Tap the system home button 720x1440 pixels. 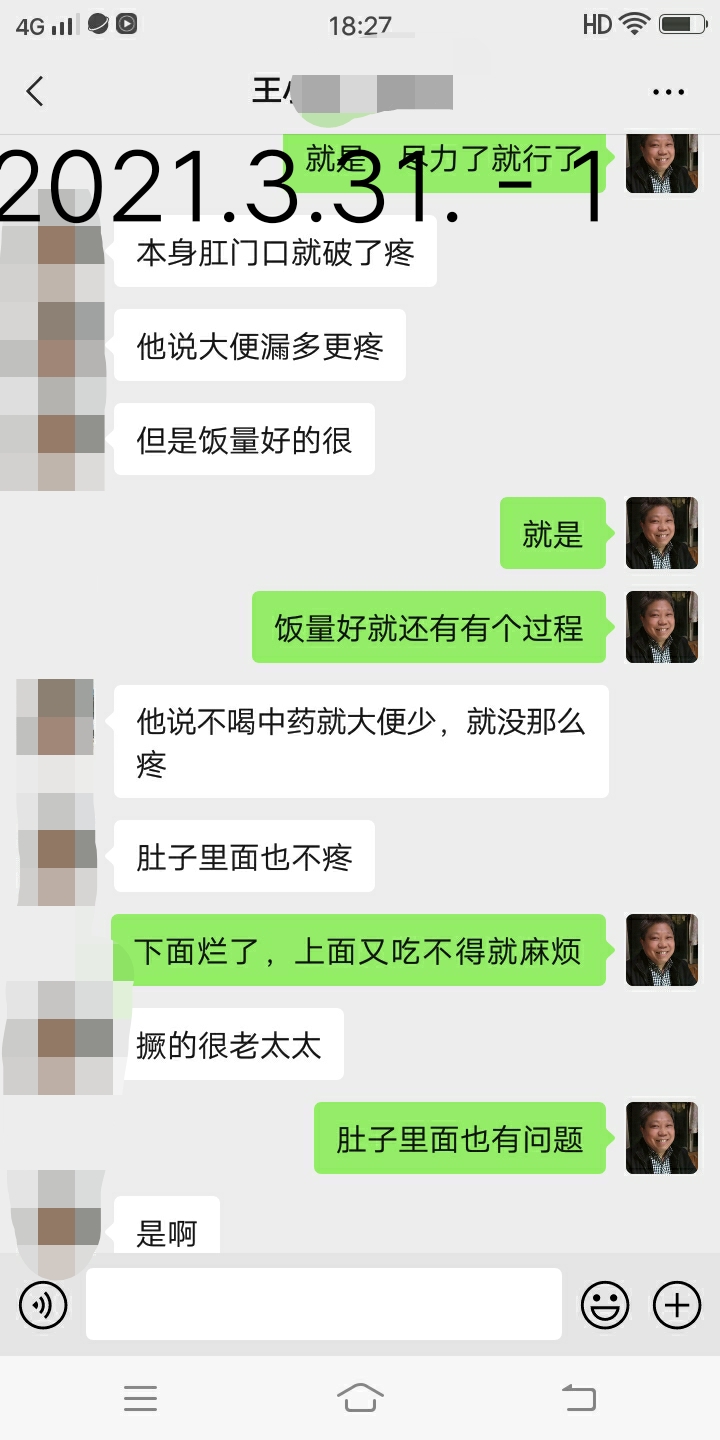[360, 1397]
